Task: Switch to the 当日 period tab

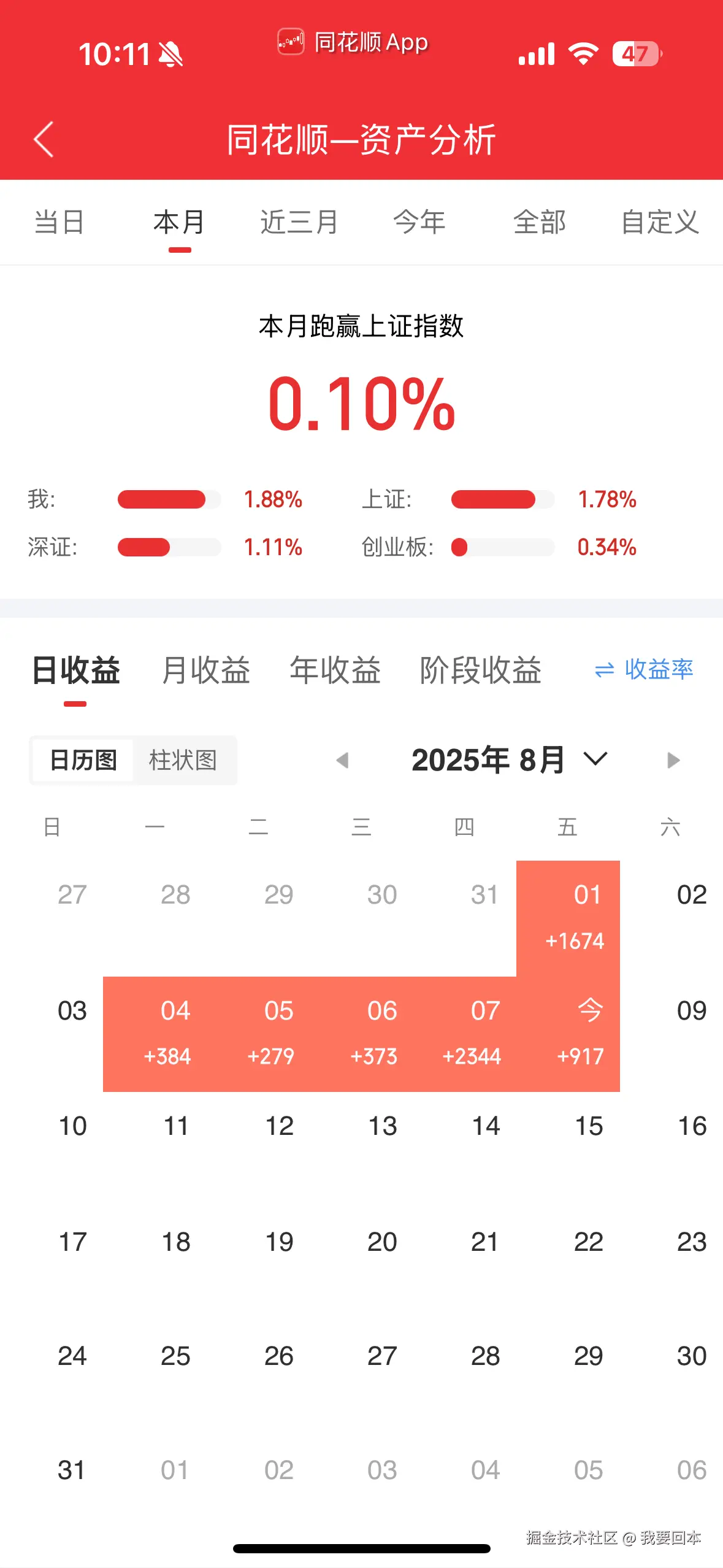Action: pyautogui.click(x=59, y=223)
